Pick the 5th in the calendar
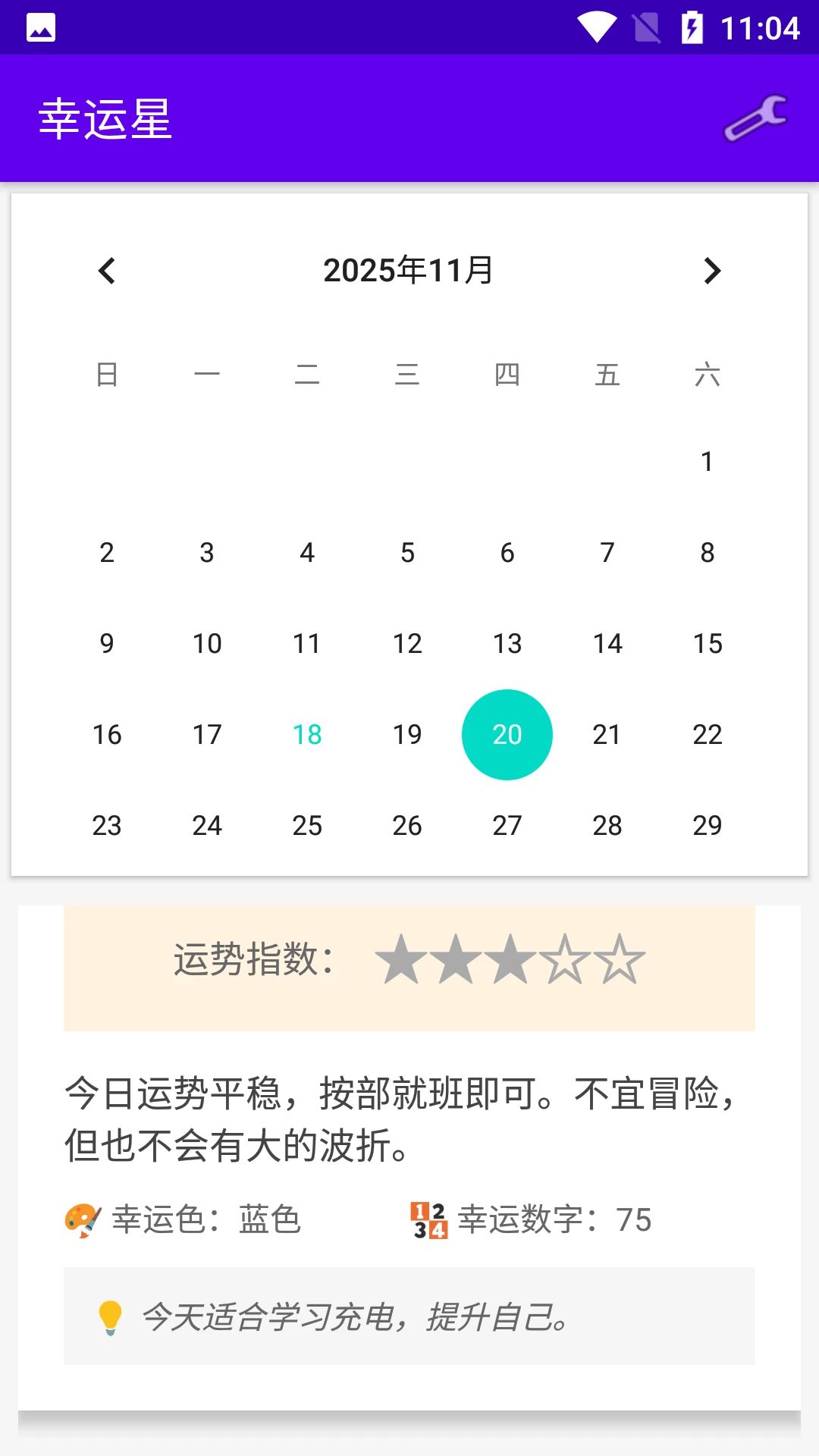 pos(407,553)
